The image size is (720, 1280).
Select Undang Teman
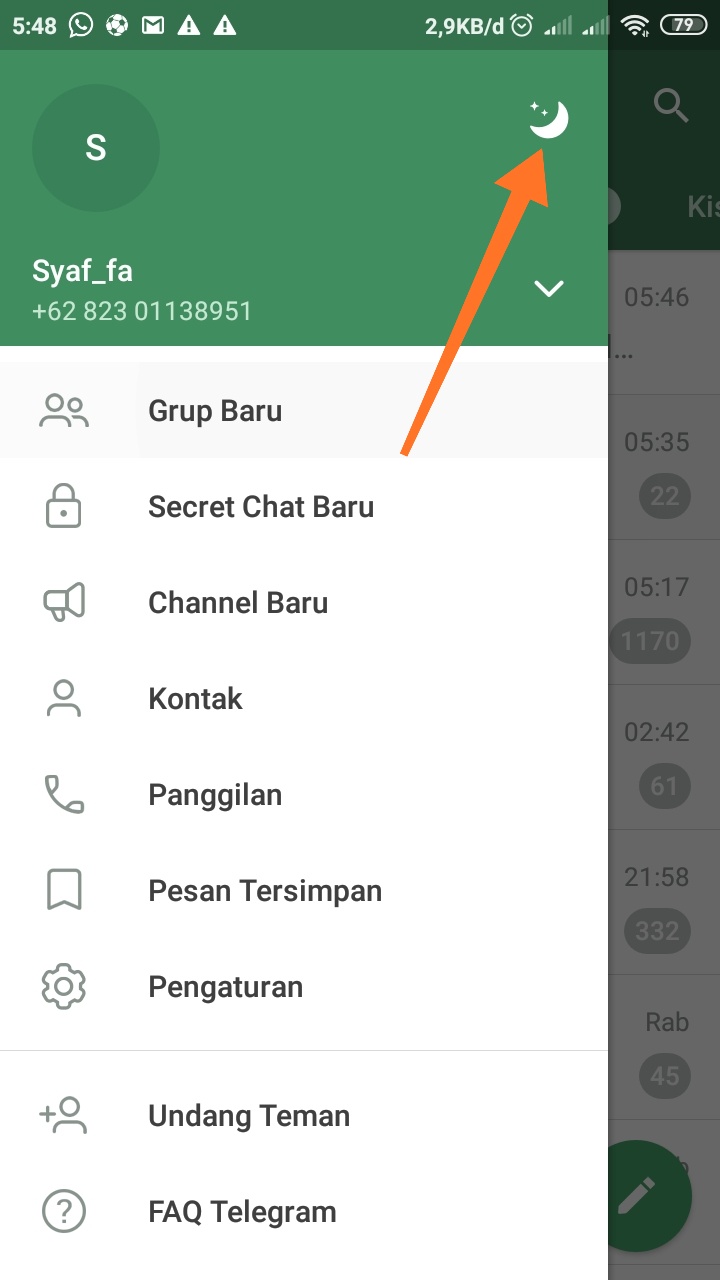click(x=249, y=1116)
